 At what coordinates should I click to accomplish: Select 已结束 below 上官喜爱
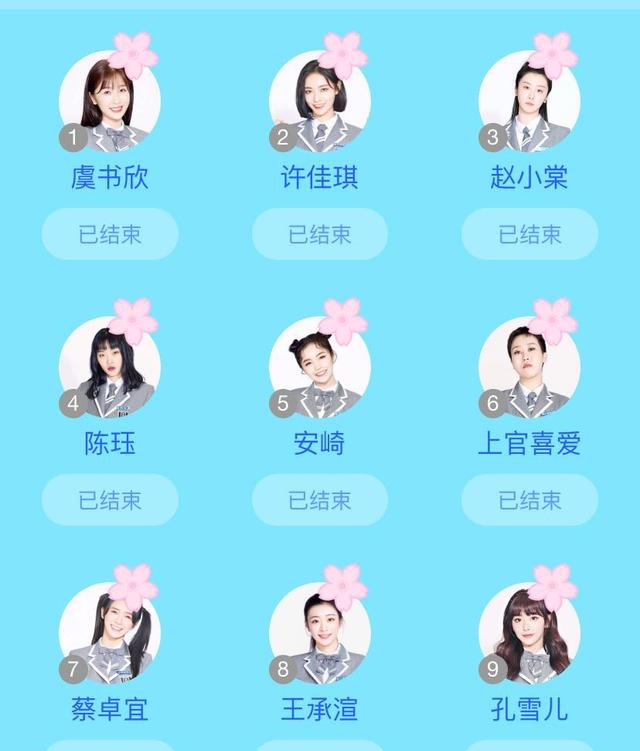[x=530, y=500]
